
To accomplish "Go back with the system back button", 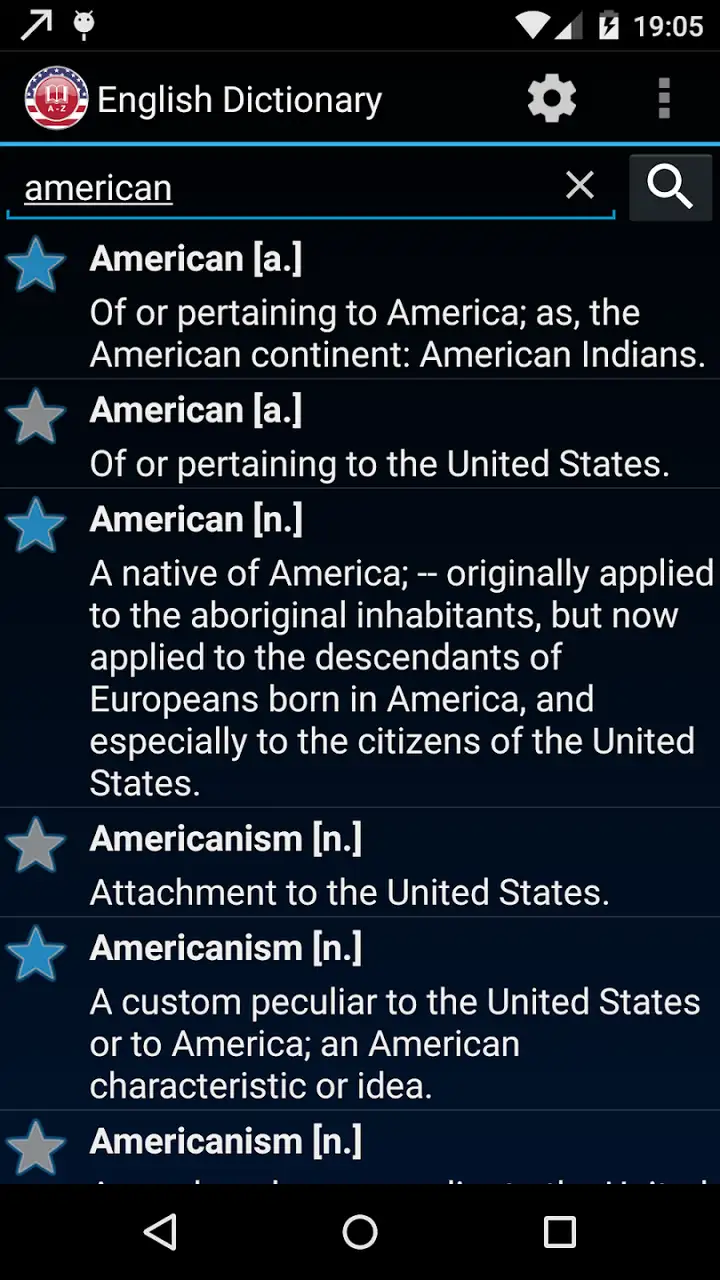I will coord(160,1232).
